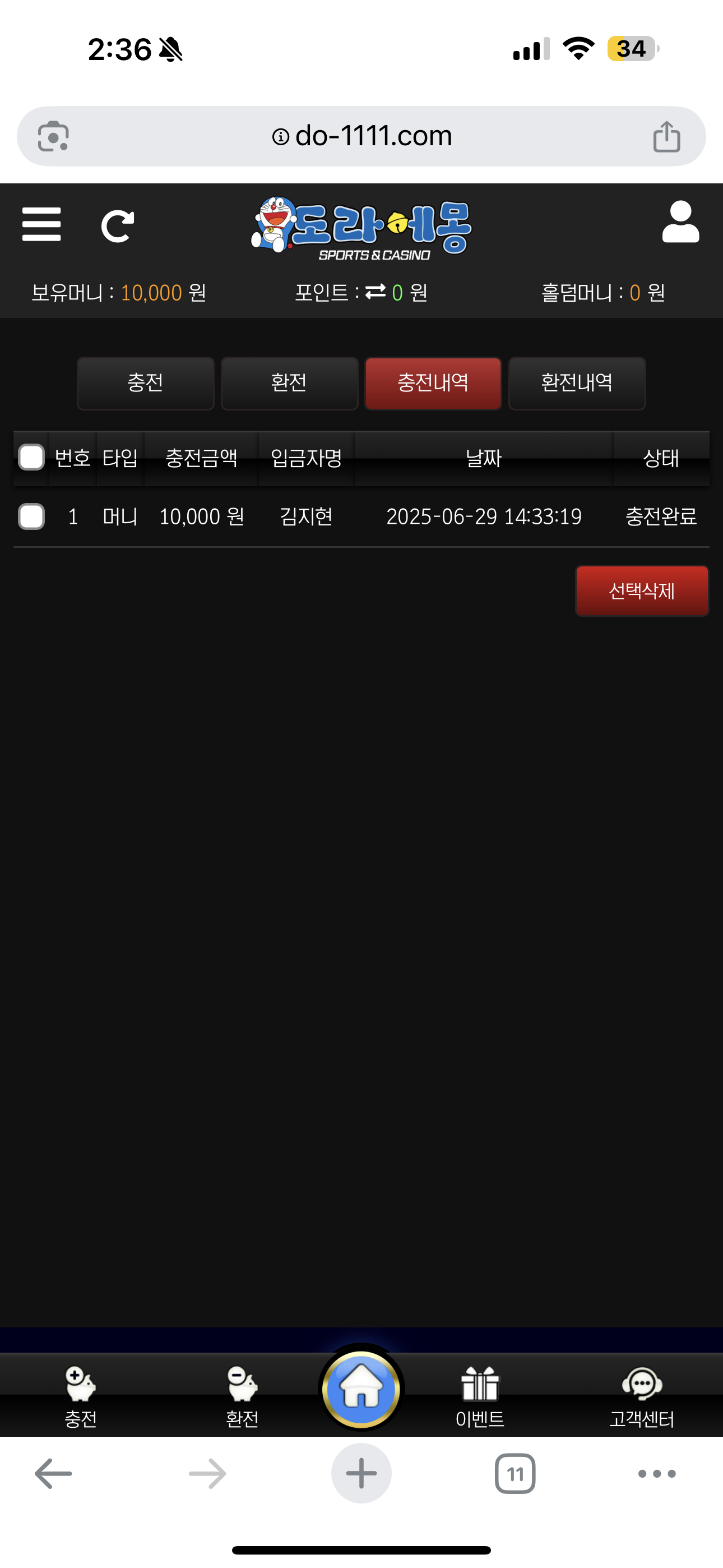
Task: Tap the 선택삭제 button
Action: pyautogui.click(x=641, y=591)
